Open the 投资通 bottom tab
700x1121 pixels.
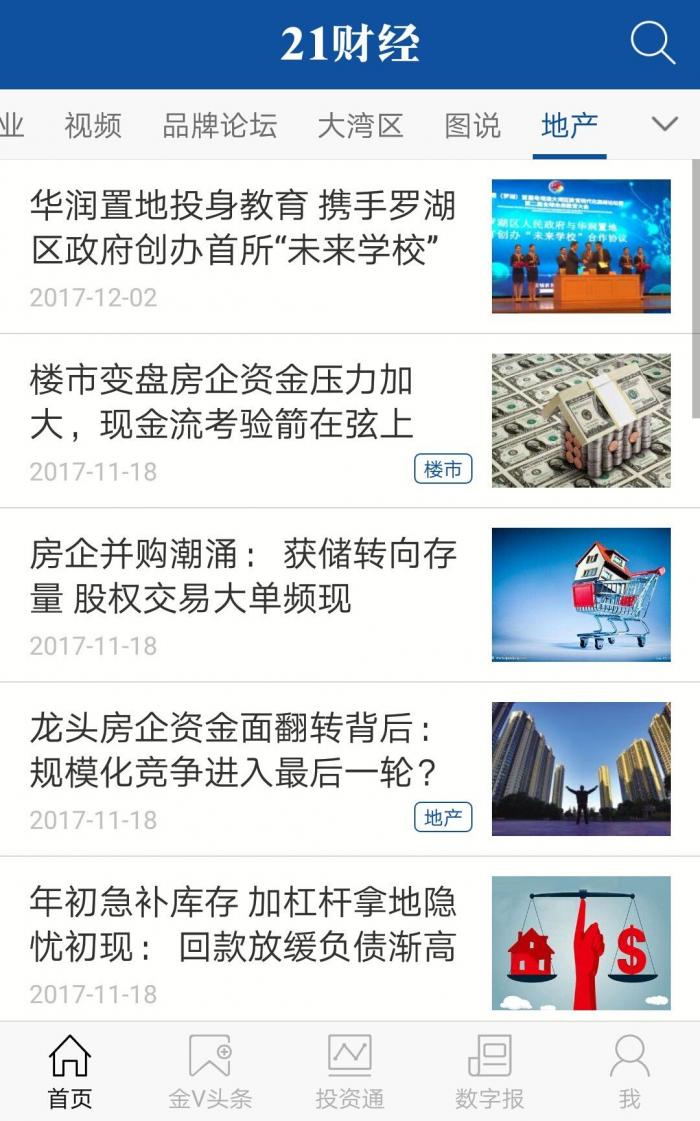pos(350,1072)
